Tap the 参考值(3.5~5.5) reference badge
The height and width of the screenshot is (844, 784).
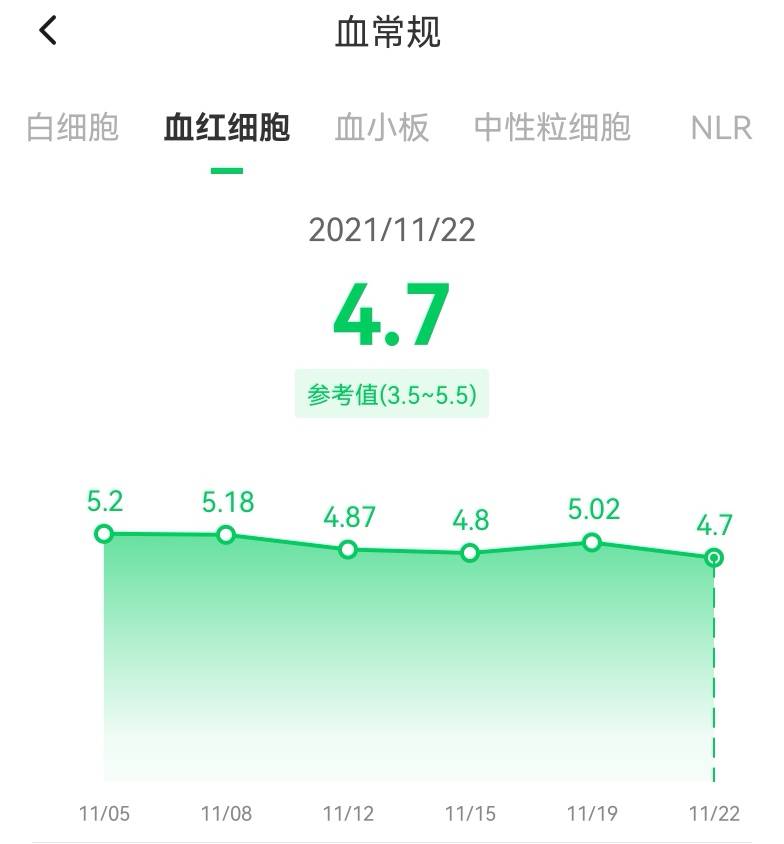click(392, 395)
